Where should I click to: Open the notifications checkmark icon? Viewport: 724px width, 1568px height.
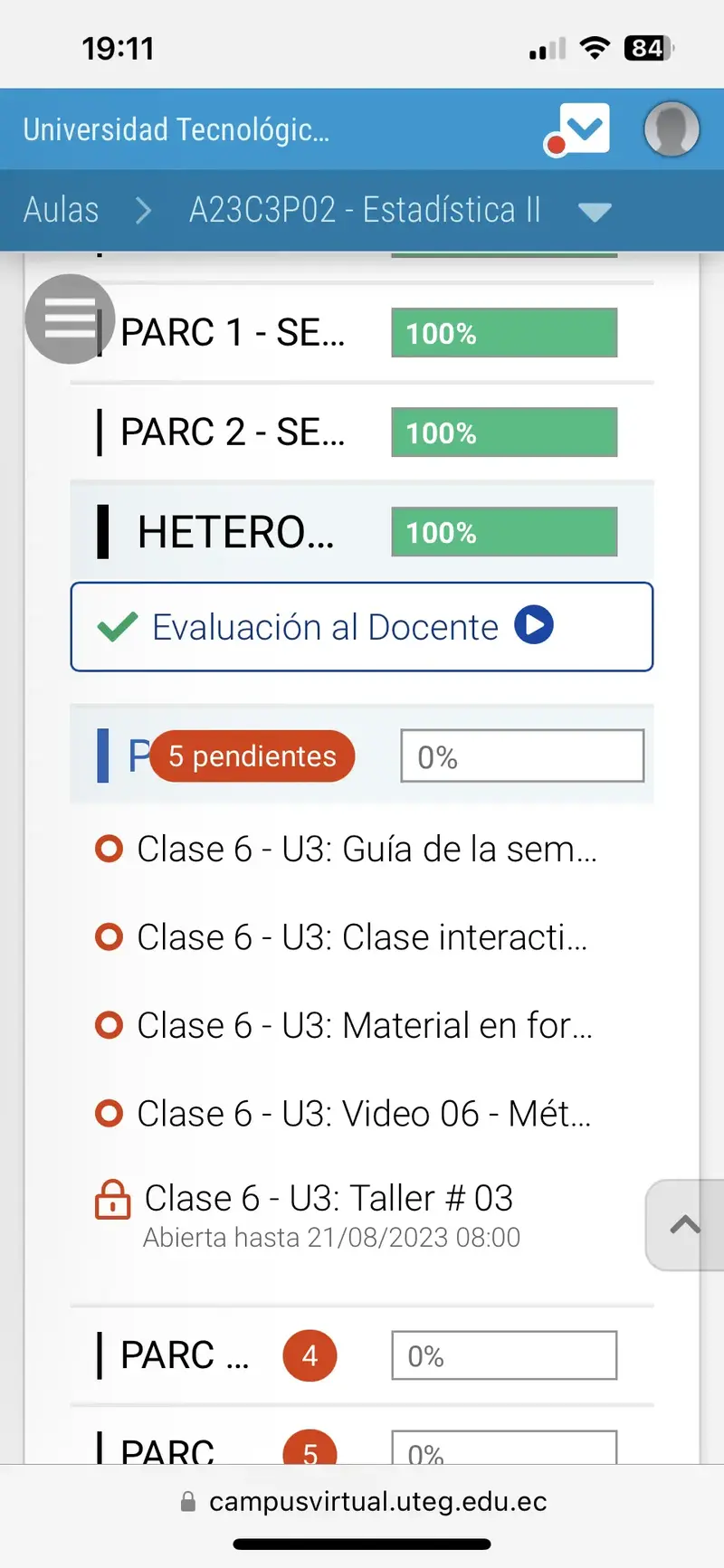coord(579,128)
